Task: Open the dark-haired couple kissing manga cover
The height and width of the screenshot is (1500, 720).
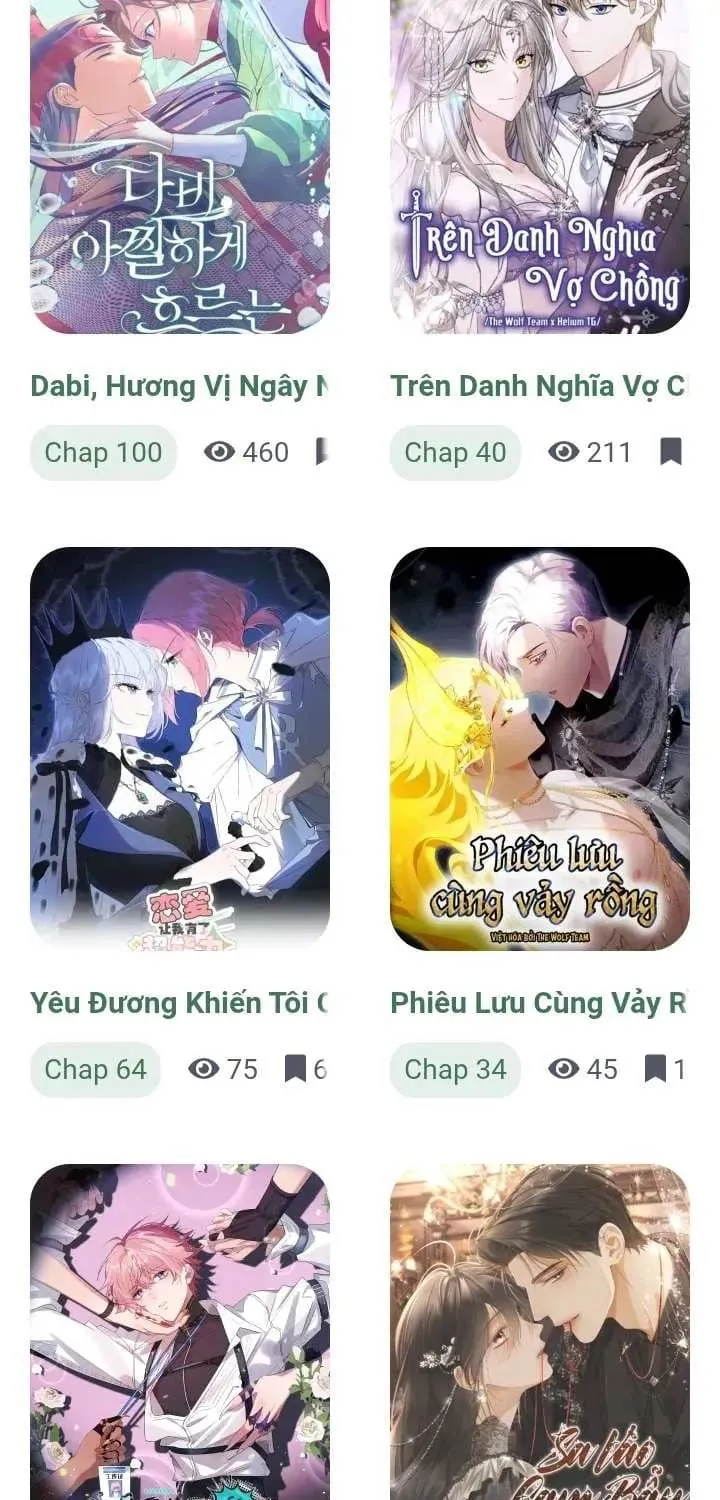Action: point(540,1332)
